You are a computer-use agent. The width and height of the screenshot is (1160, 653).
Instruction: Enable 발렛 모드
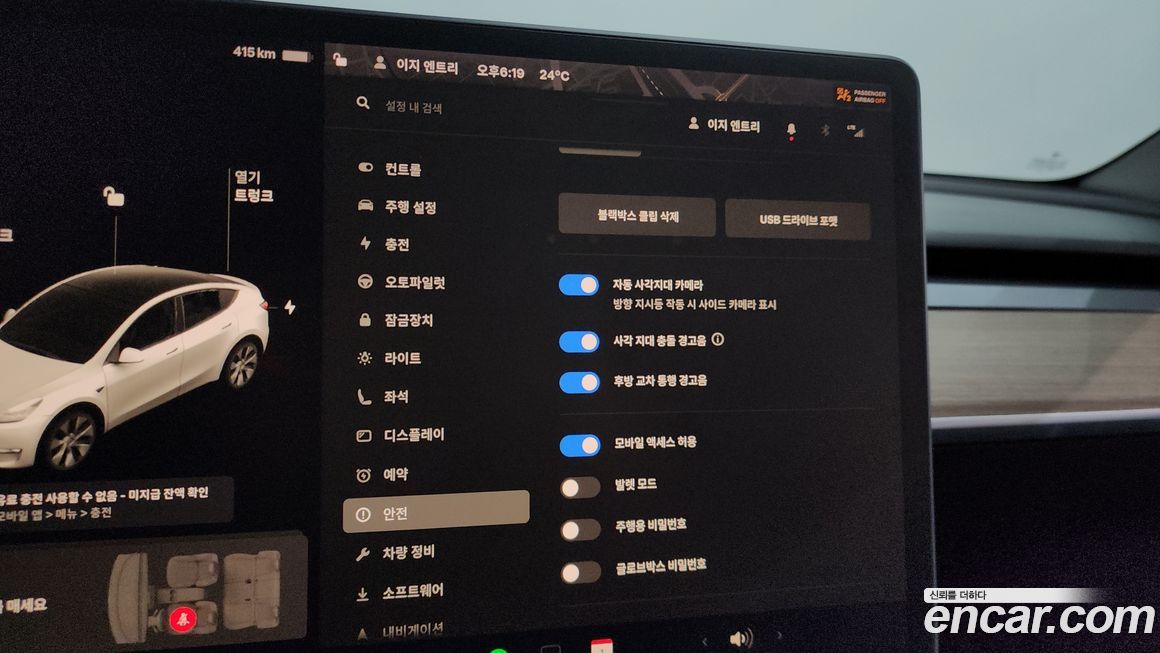579,487
